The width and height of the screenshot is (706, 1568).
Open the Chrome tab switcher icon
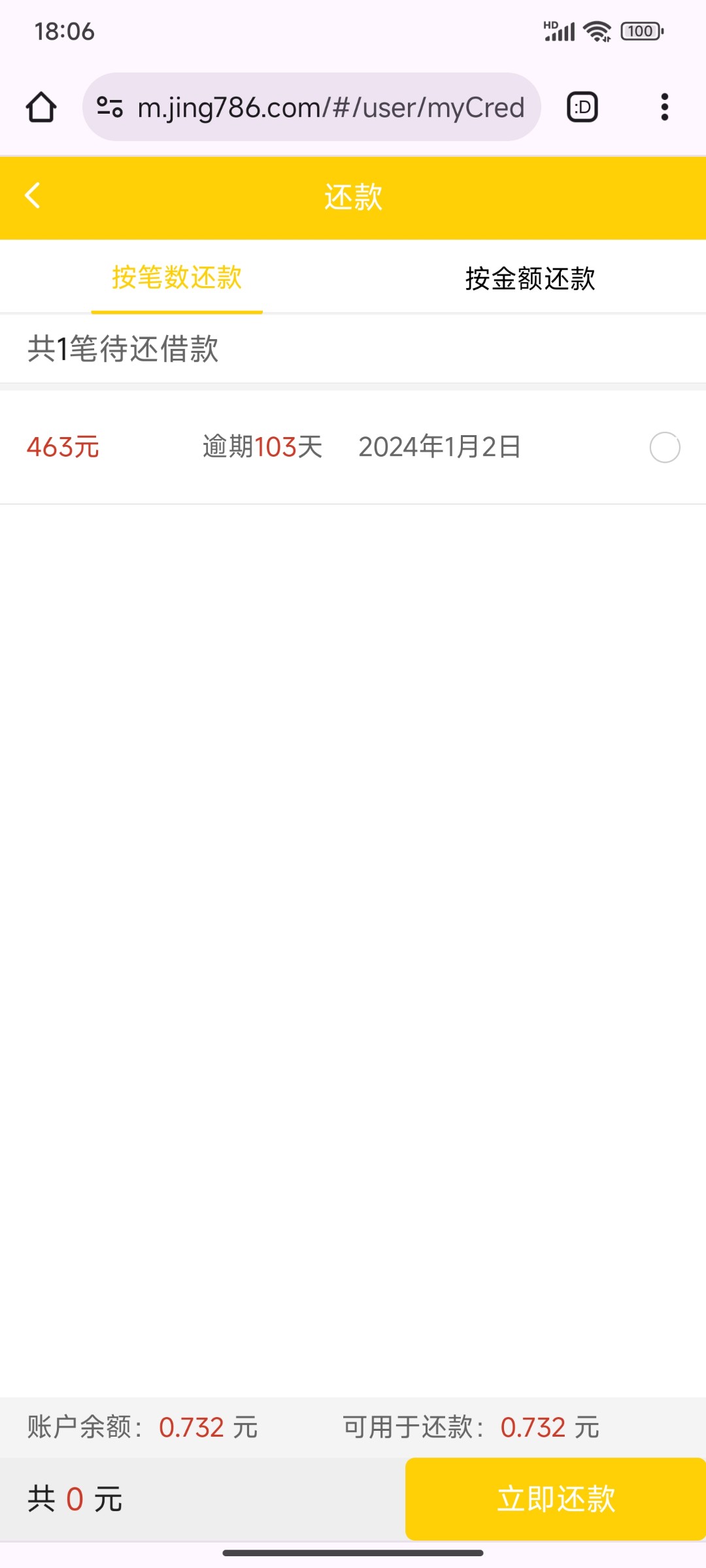(x=582, y=106)
